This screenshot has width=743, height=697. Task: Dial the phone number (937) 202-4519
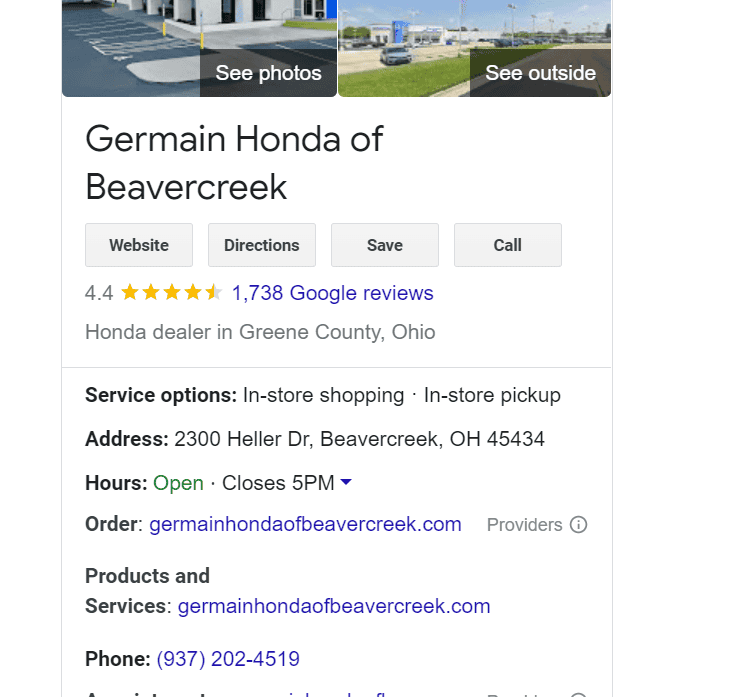[x=228, y=659]
